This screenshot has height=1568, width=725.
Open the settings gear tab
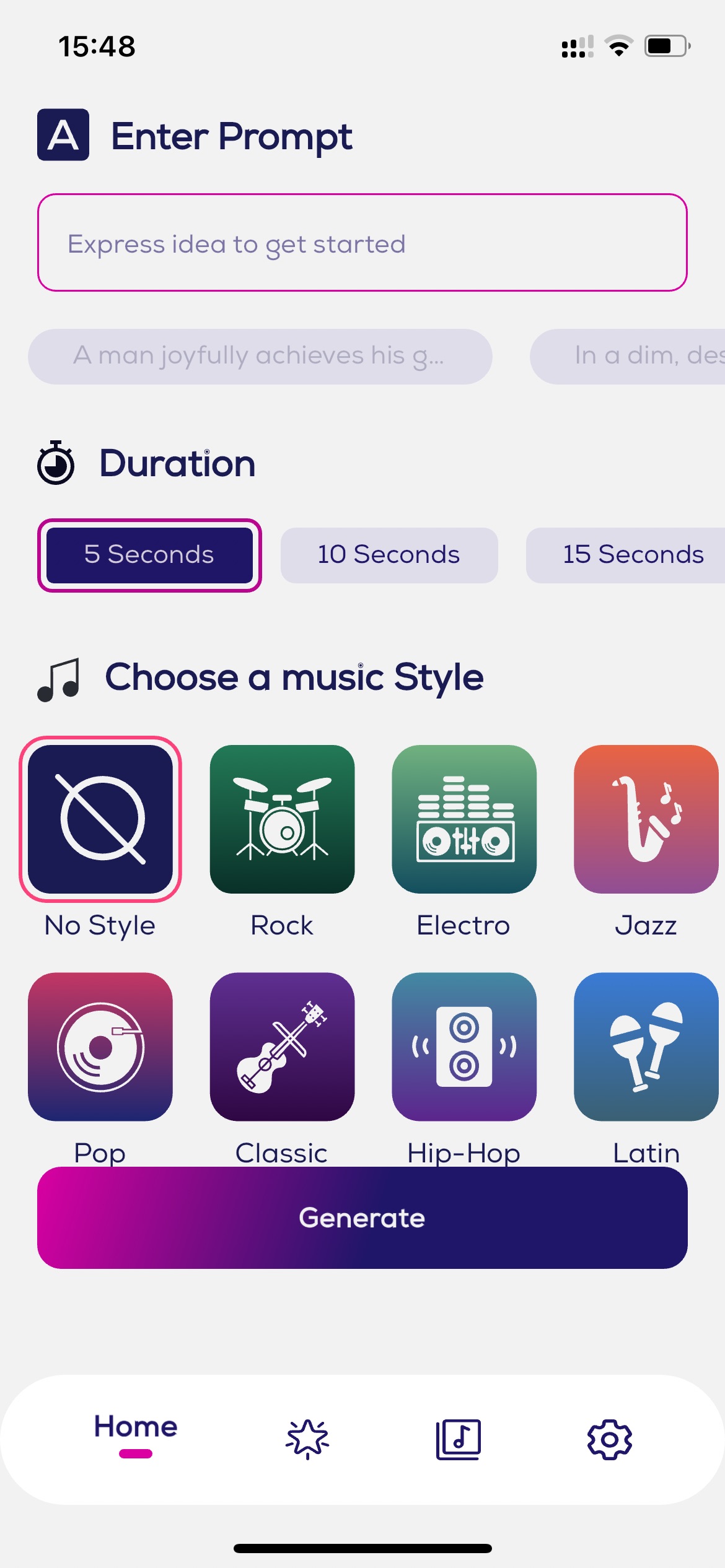610,1439
